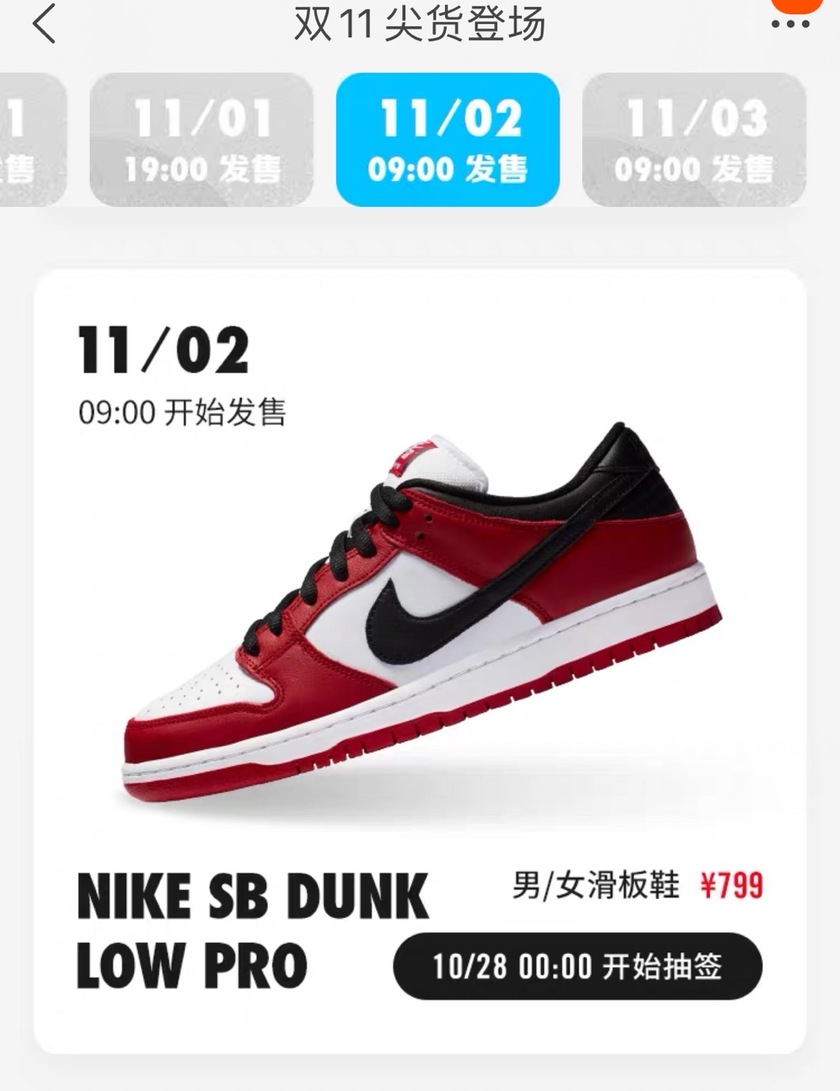This screenshot has width=840, height=1091.
Task: Open the three-dot overflow menu
Action: tap(790, 24)
